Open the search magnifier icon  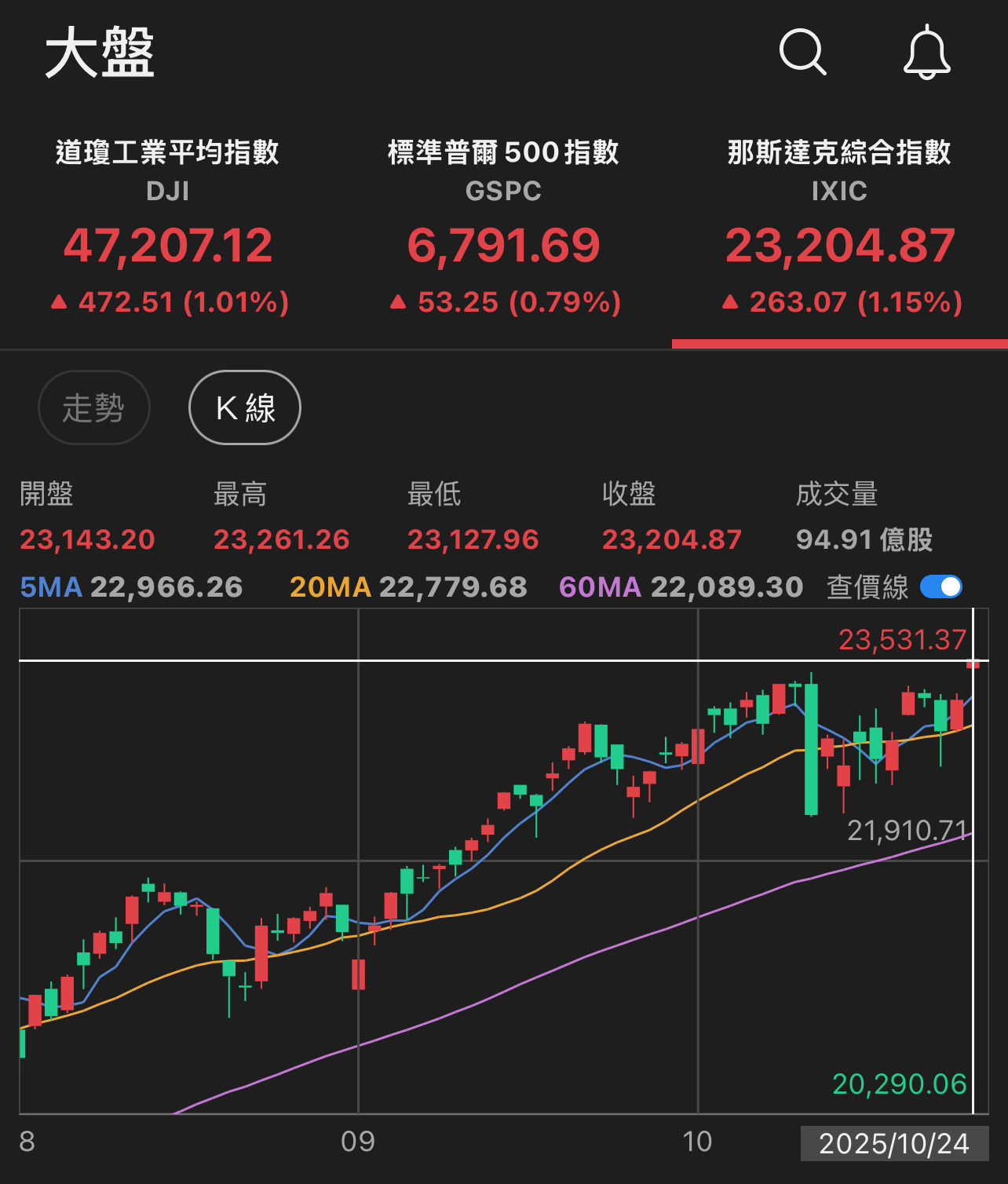tap(802, 53)
